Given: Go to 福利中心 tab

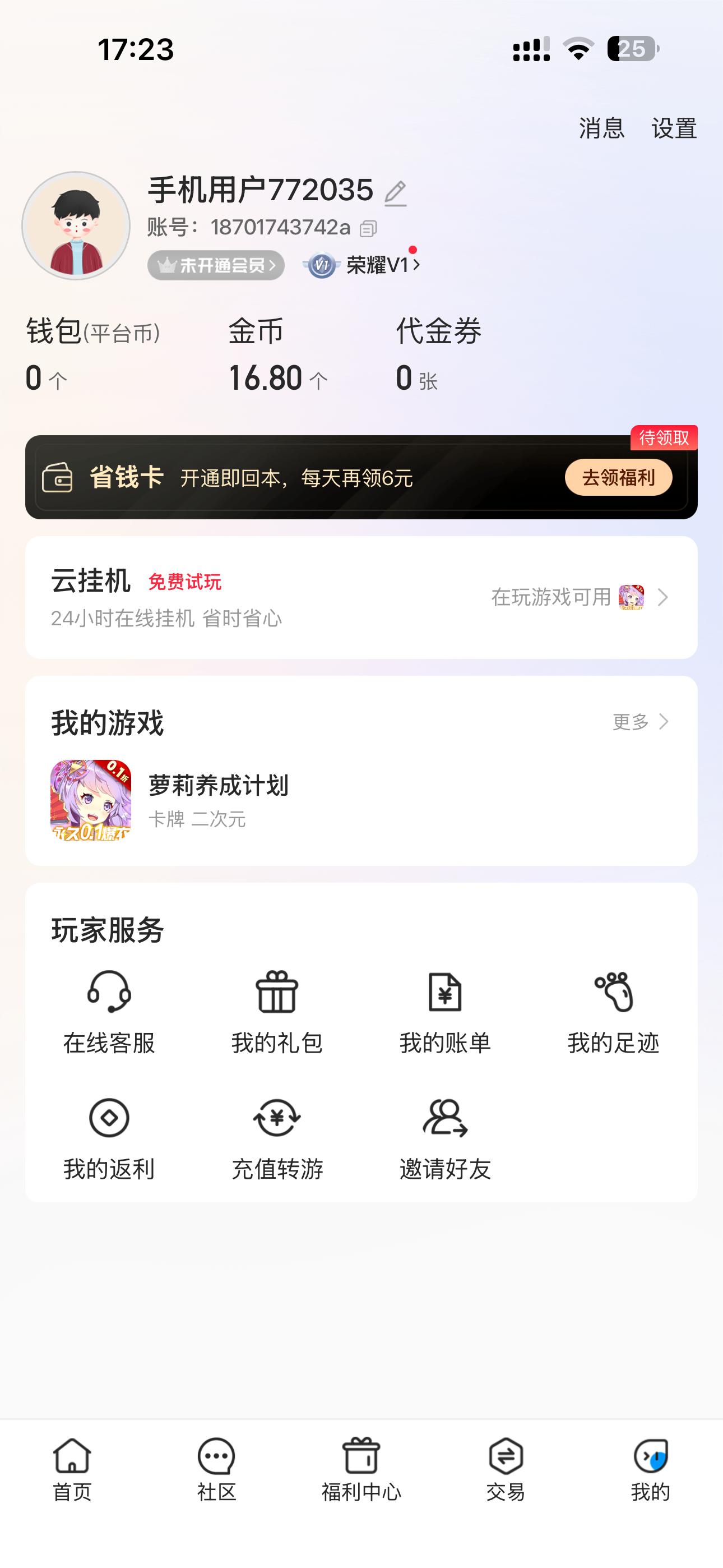Looking at the screenshot, I should [x=361, y=1469].
